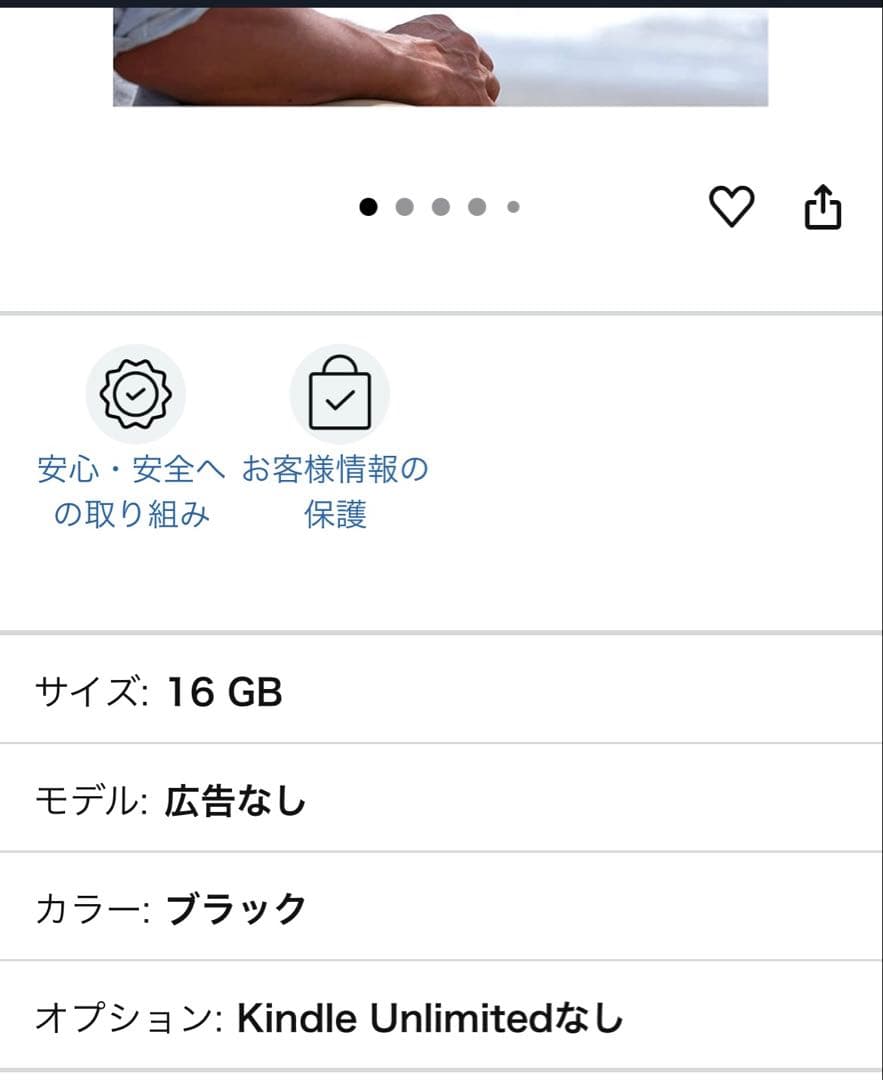Screen dimensions: 883x1080
Task: Open the お客様情報の保護 link
Action: pyautogui.click(x=333, y=488)
